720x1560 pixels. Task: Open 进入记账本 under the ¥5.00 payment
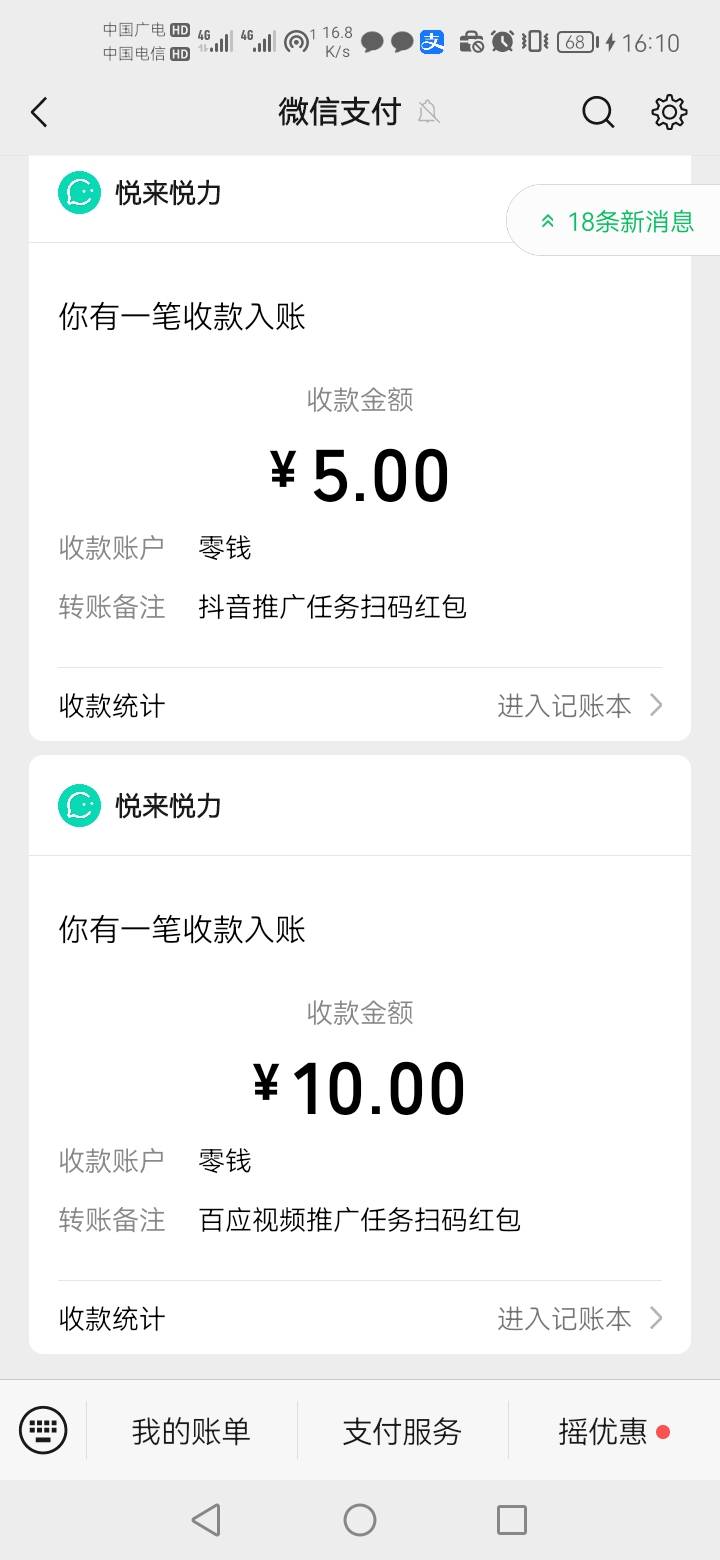click(x=580, y=706)
